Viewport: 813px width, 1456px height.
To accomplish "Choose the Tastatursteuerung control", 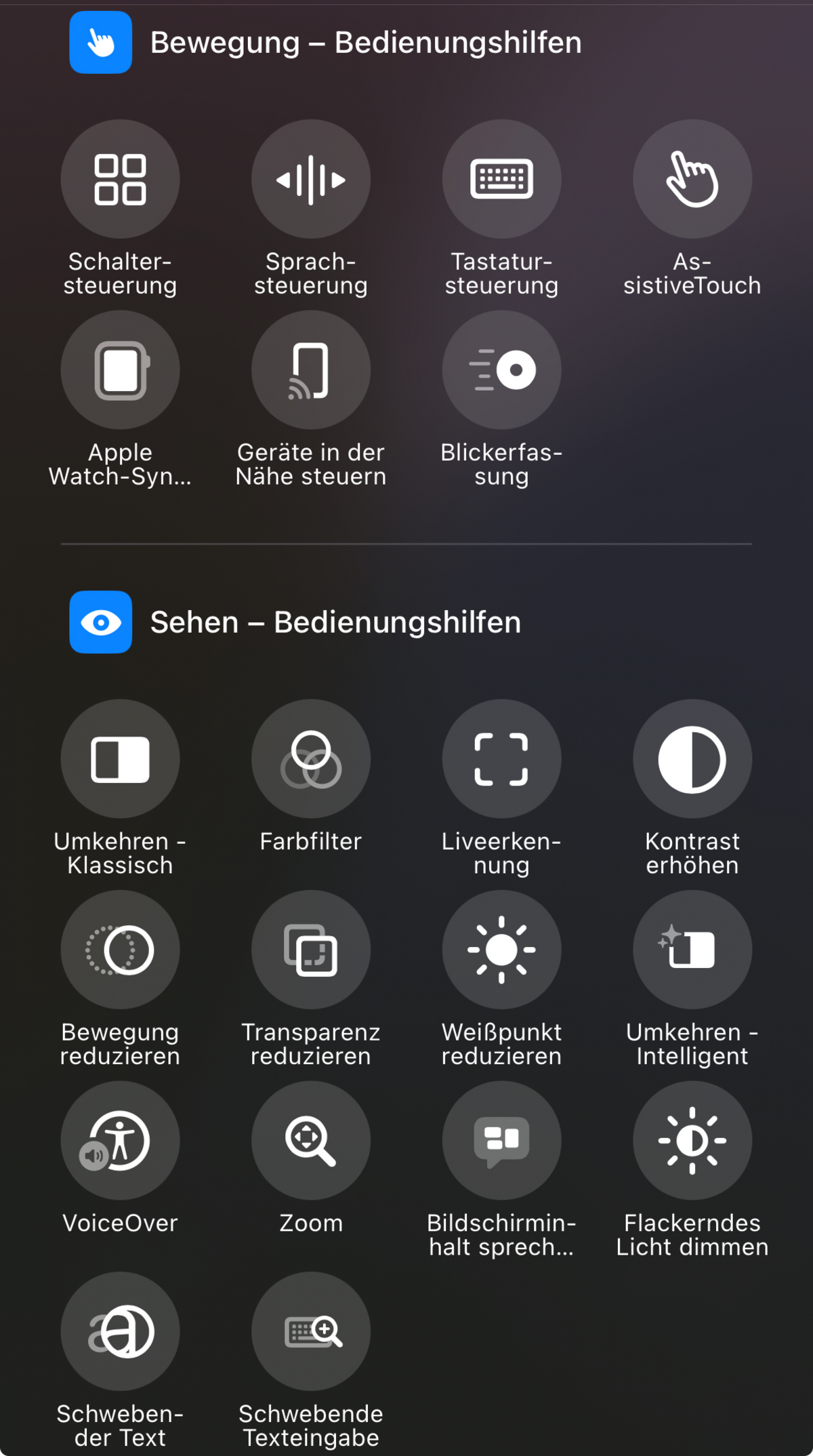I will pyautogui.click(x=502, y=179).
